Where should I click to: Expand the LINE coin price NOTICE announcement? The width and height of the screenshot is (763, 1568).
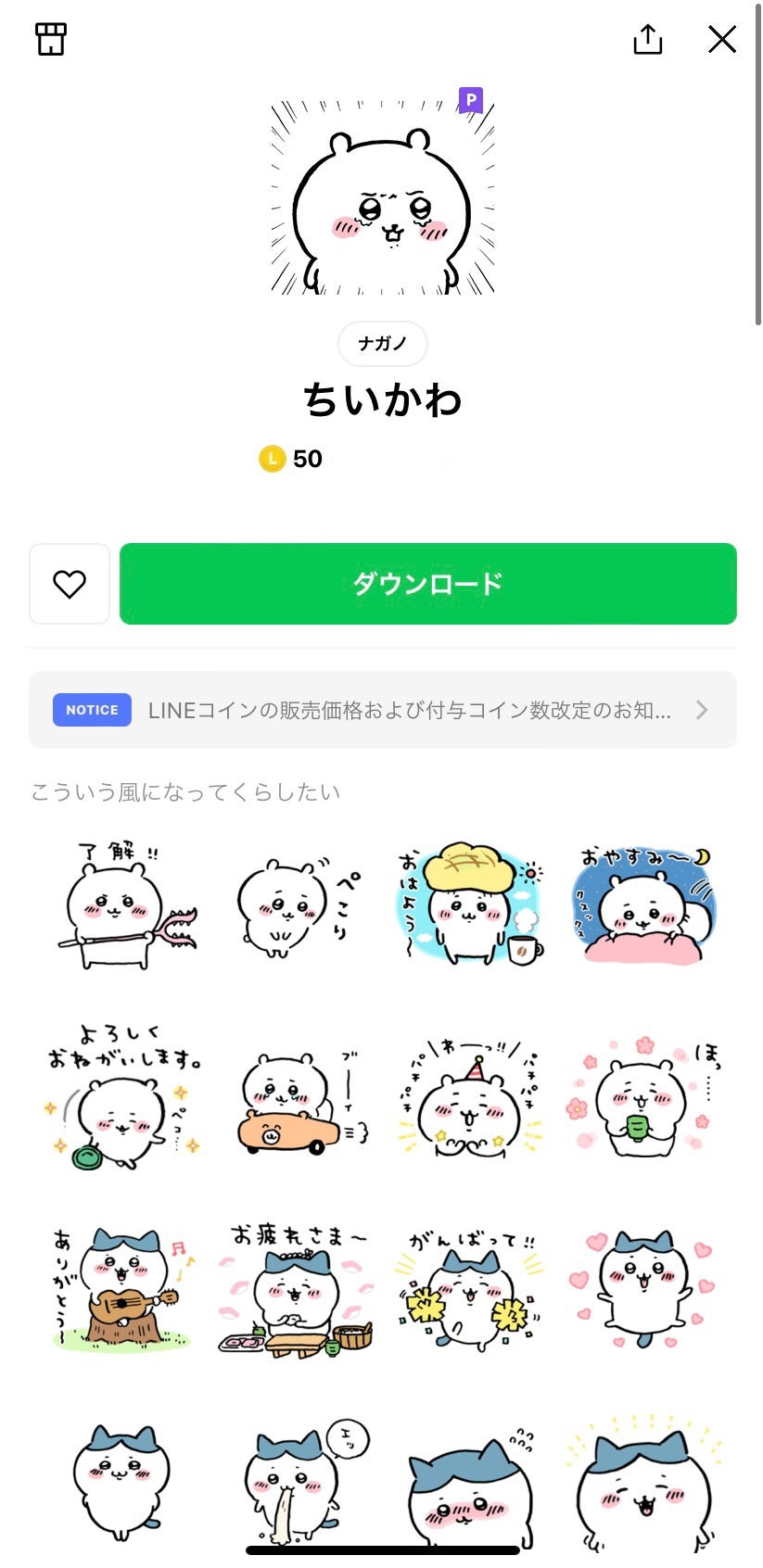tap(381, 710)
